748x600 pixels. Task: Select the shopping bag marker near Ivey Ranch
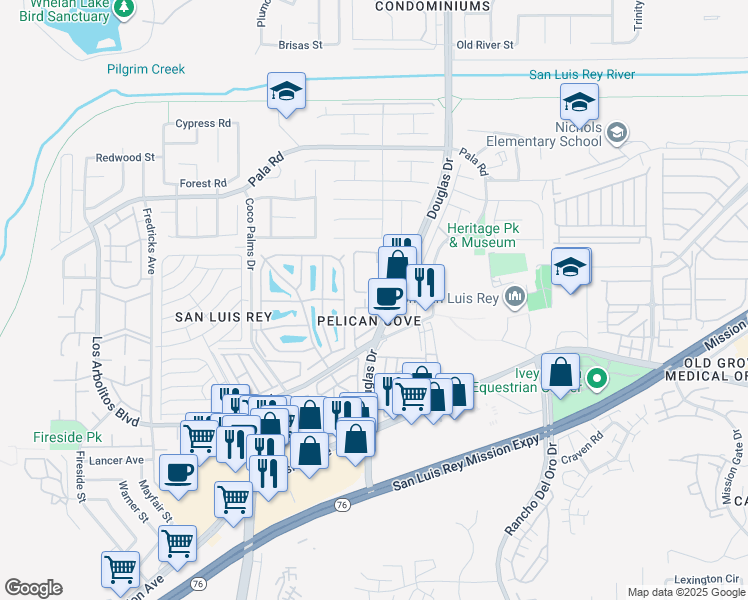pos(561,373)
